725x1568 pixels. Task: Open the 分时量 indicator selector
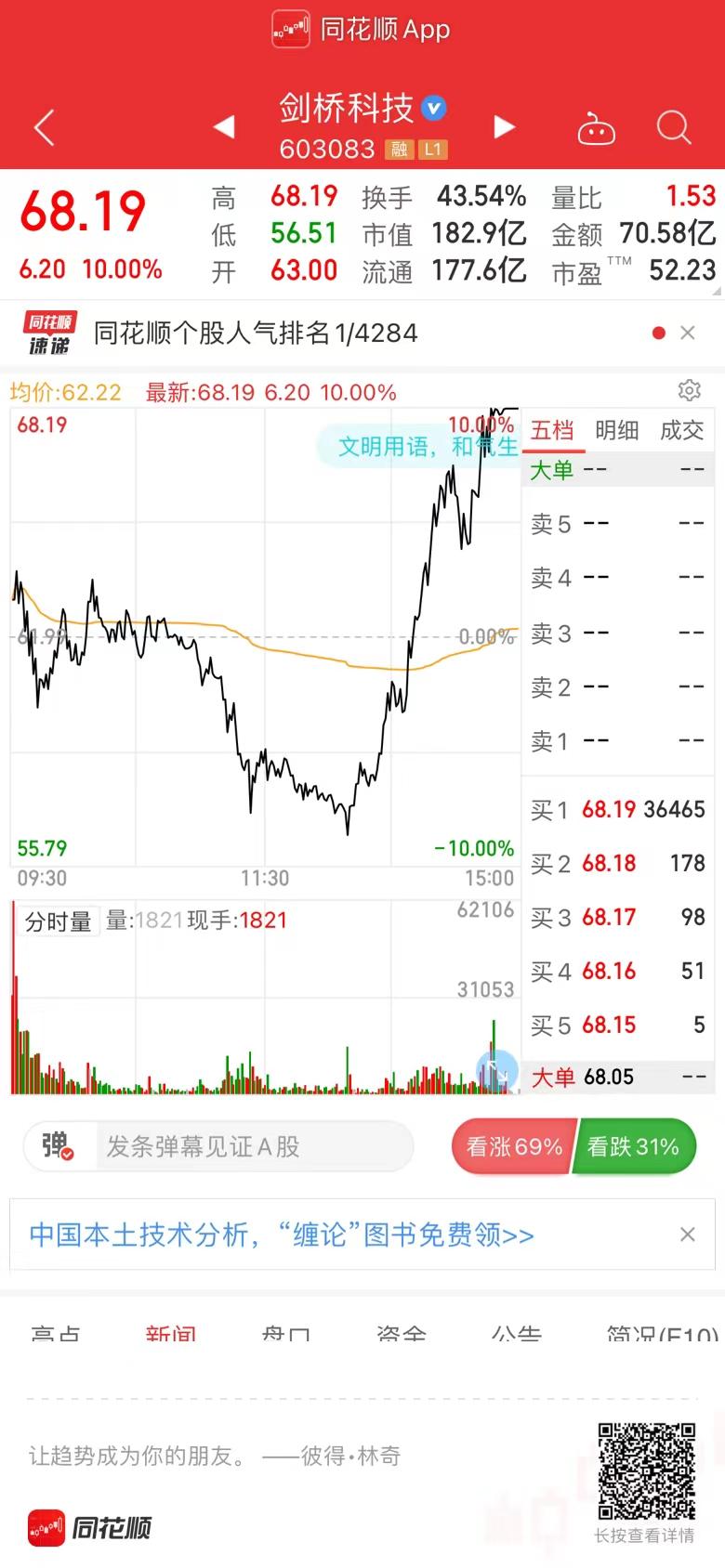(58, 921)
